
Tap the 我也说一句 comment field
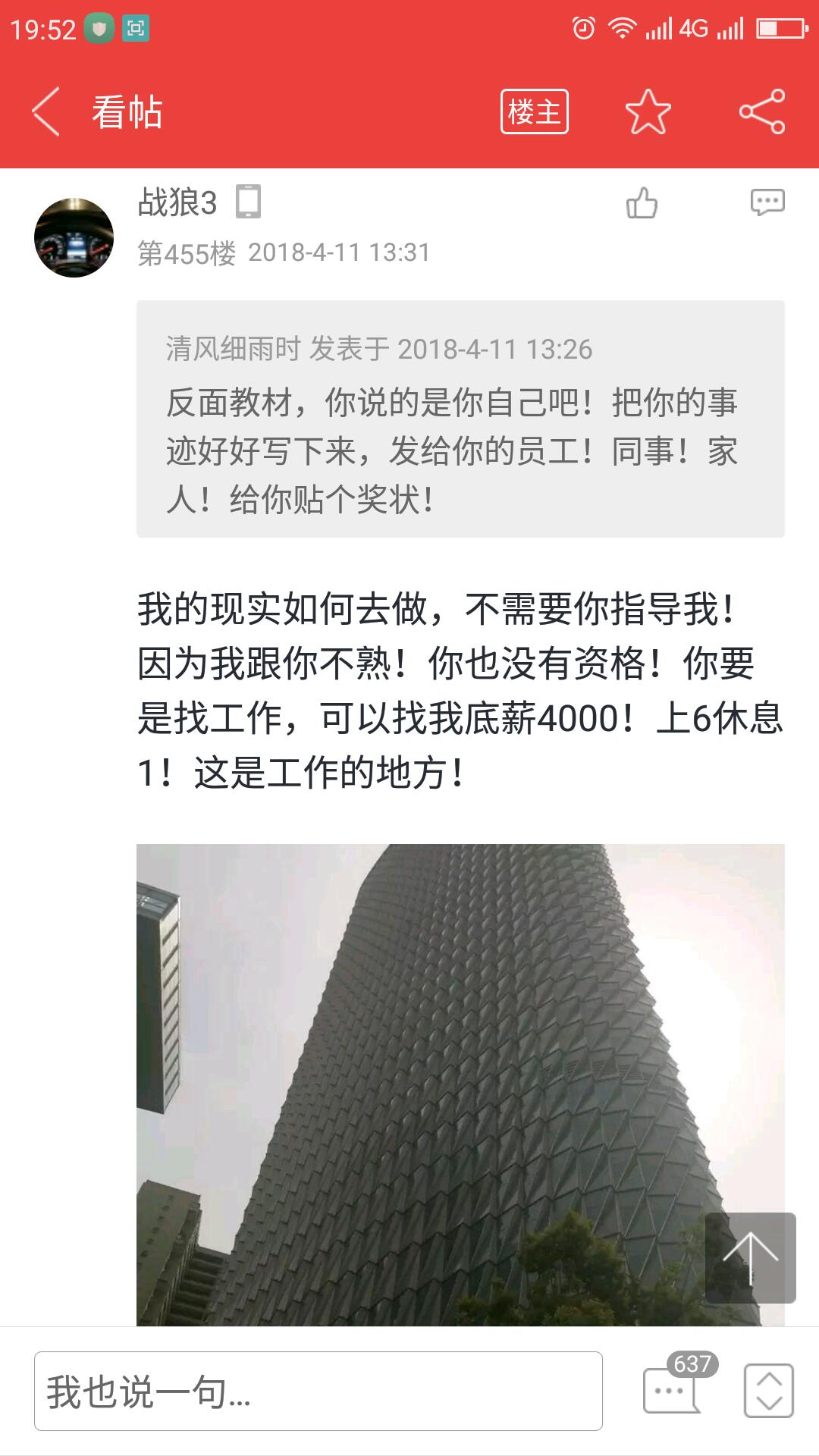[318, 1391]
